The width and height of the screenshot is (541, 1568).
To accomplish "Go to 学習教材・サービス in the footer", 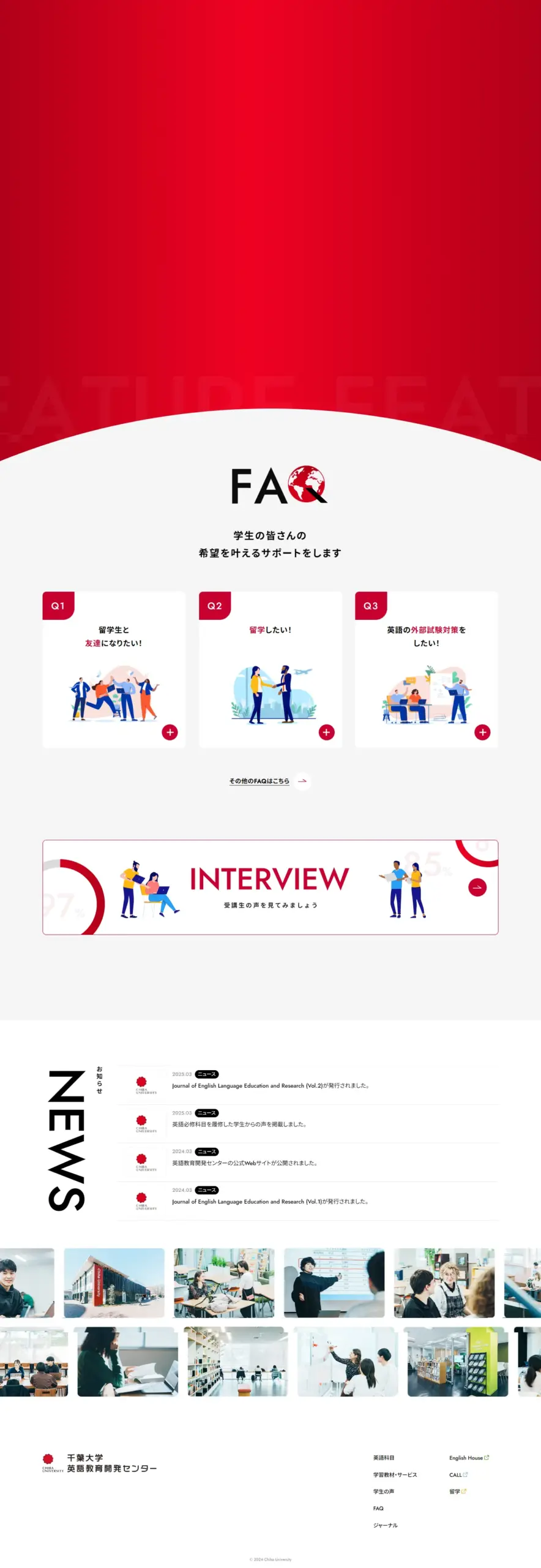I will (x=395, y=1474).
